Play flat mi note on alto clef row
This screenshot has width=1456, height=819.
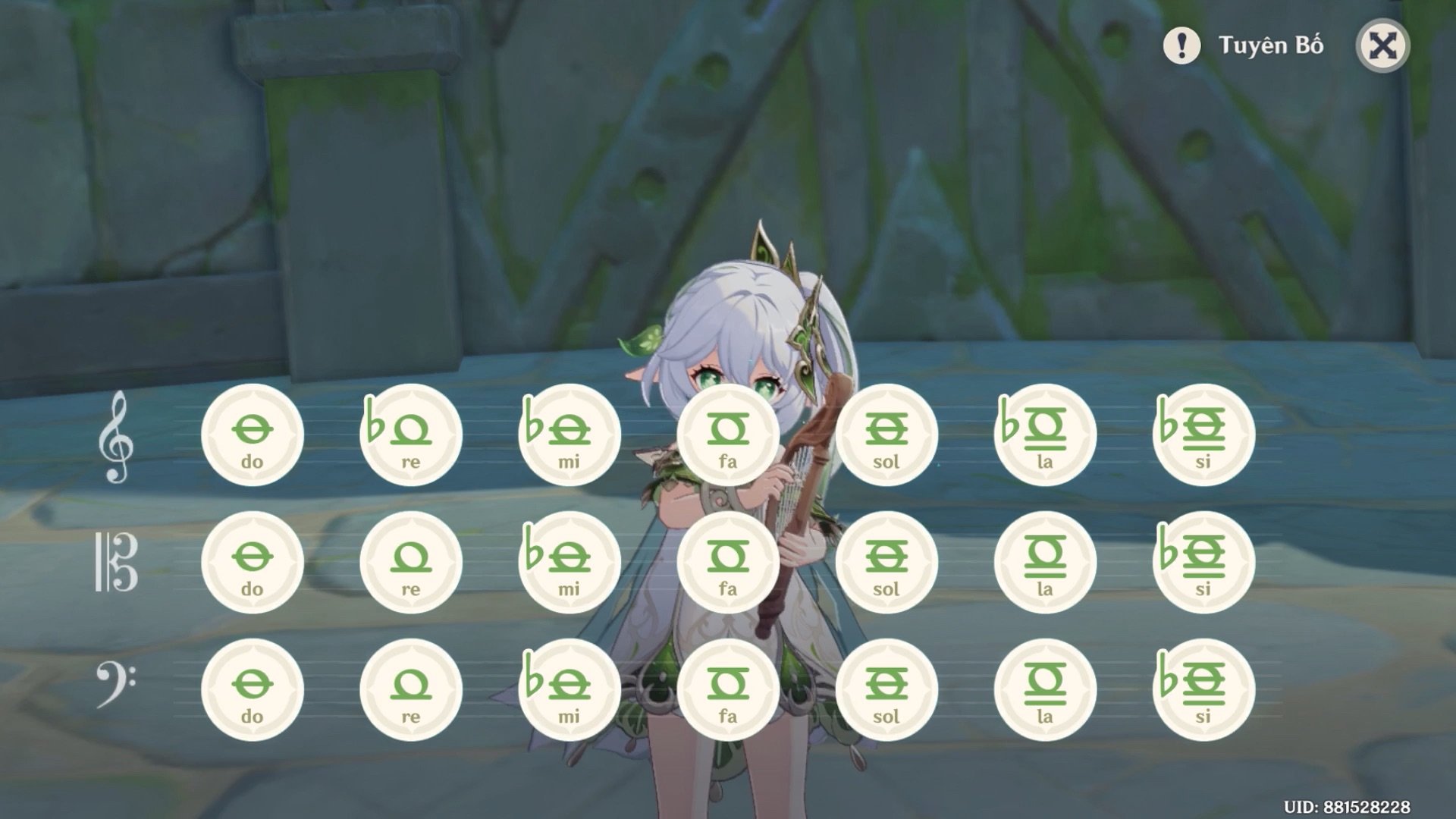[x=570, y=563]
